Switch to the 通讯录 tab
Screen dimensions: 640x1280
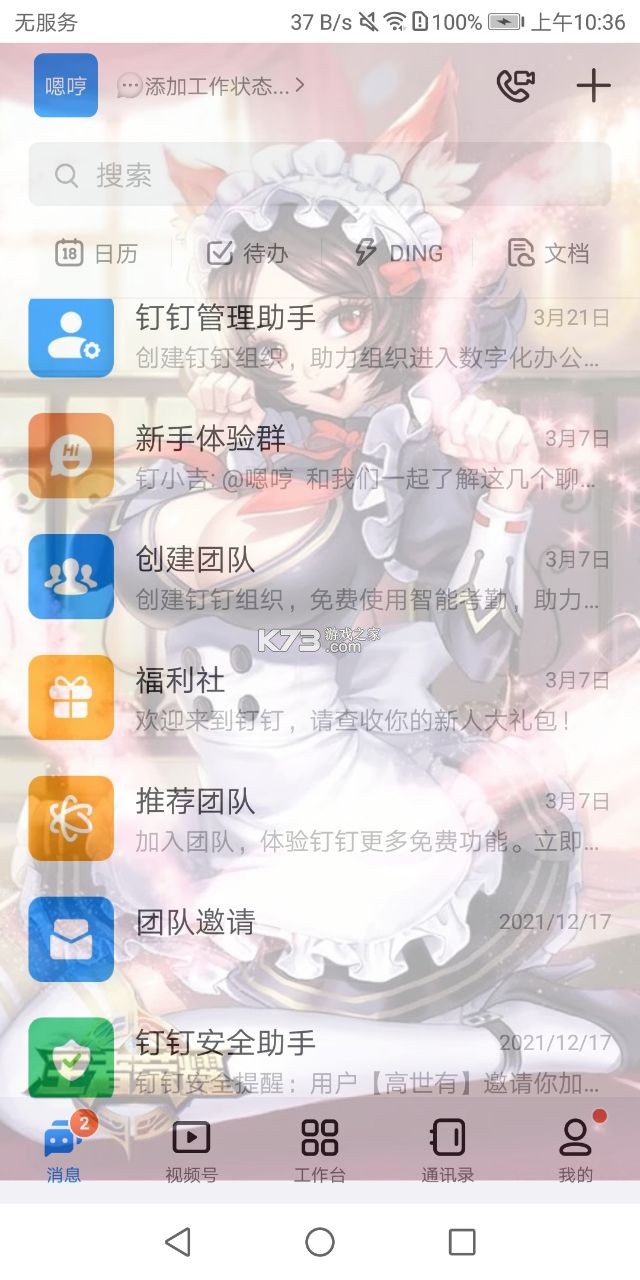pos(447,1150)
